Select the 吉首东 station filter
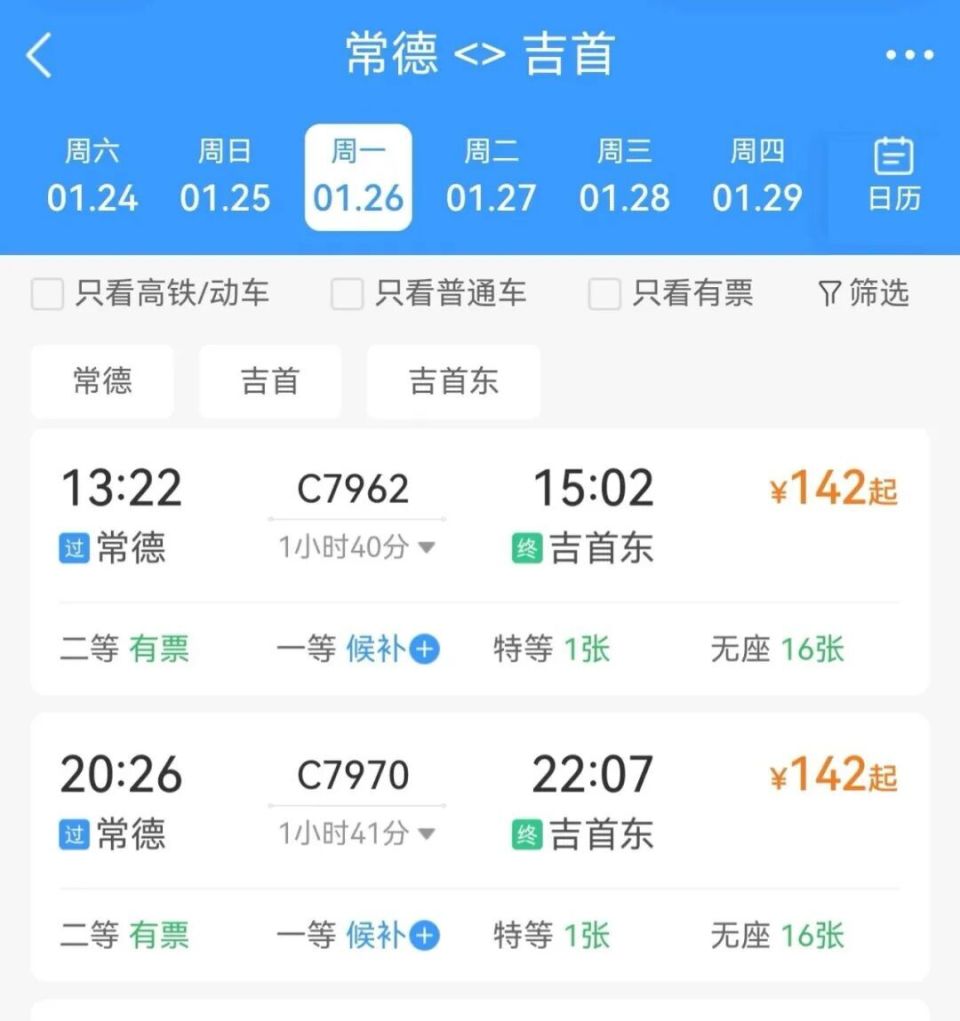 pyautogui.click(x=453, y=381)
